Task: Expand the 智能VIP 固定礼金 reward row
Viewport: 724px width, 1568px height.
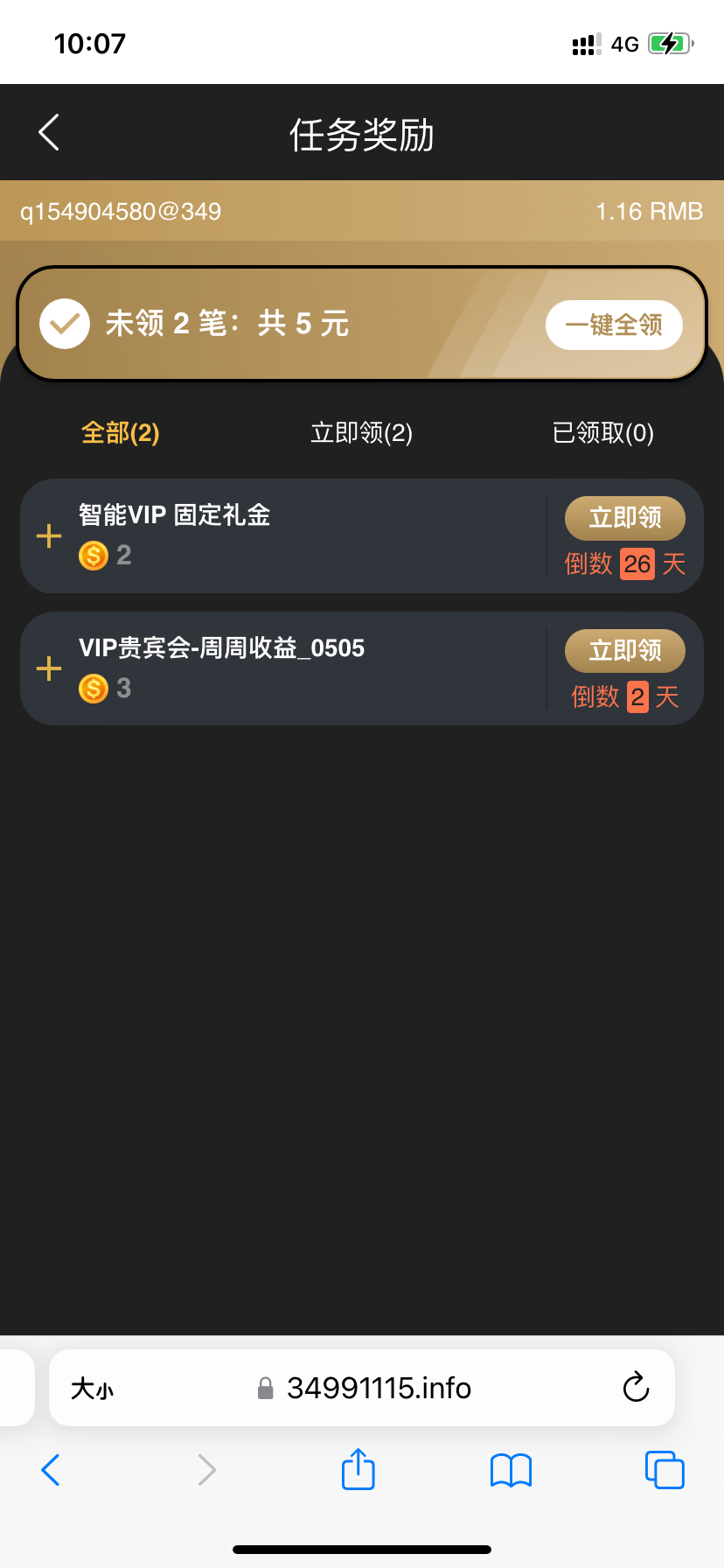Action: [x=49, y=536]
